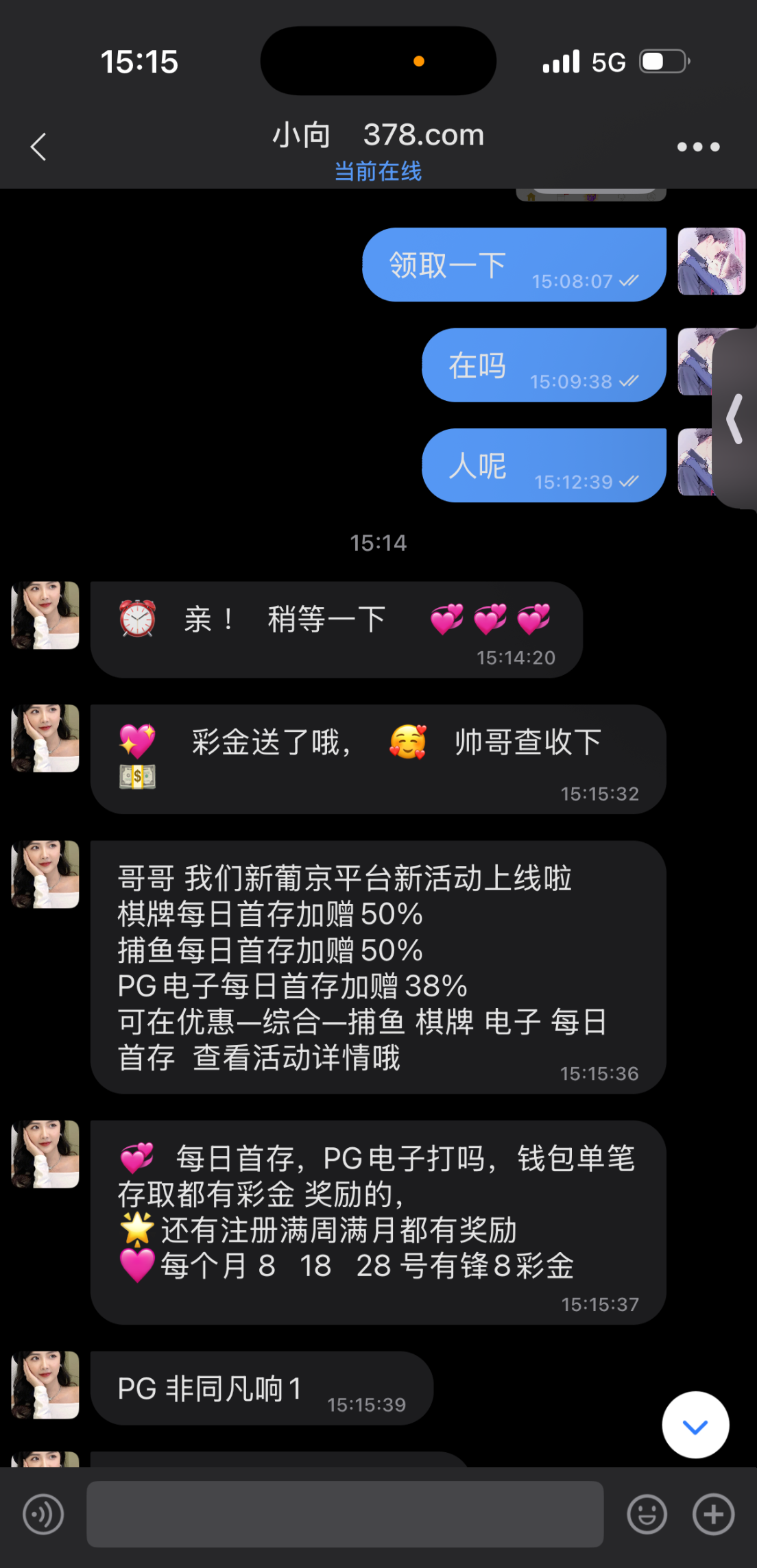Go back from the chat
The image size is (757, 1568).
point(39,147)
